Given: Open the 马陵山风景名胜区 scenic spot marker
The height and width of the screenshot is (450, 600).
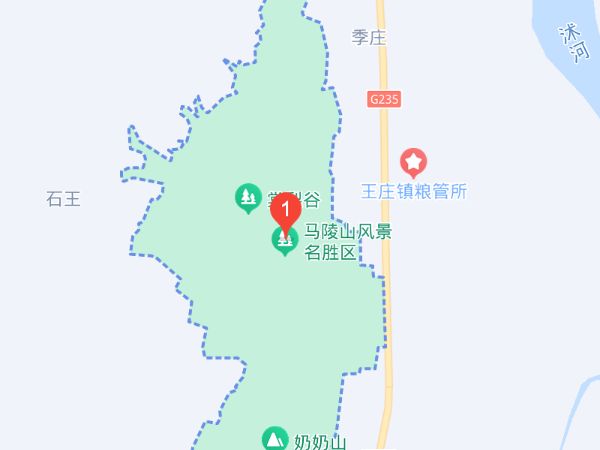Looking at the screenshot, I should coord(285,241).
